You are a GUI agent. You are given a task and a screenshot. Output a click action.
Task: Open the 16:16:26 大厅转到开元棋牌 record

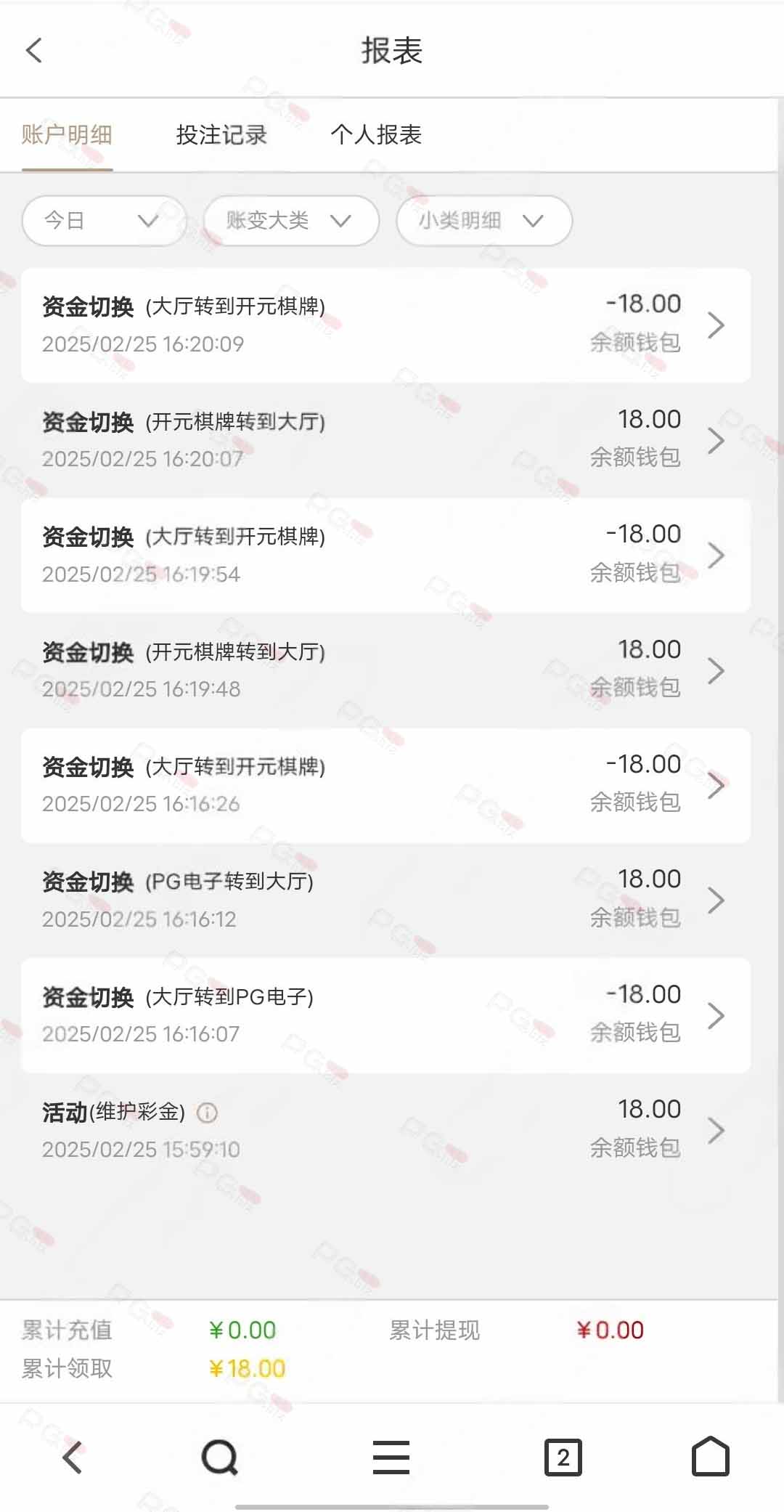(x=385, y=785)
